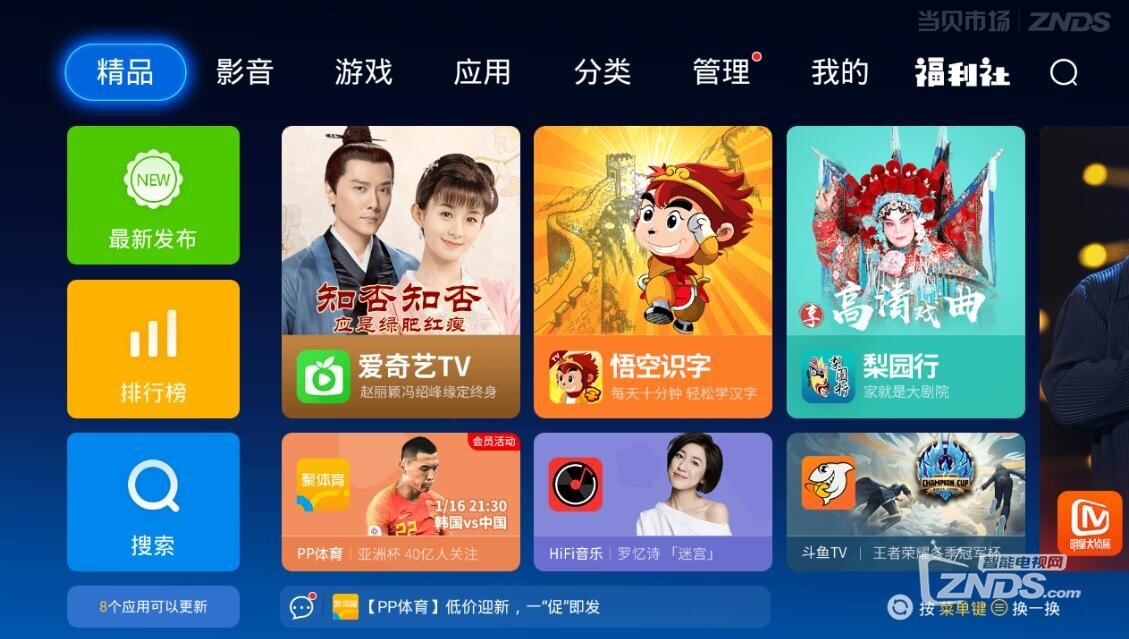Open the 悟空识字 app card
Screen dimensions: 1129x639
tap(652, 271)
